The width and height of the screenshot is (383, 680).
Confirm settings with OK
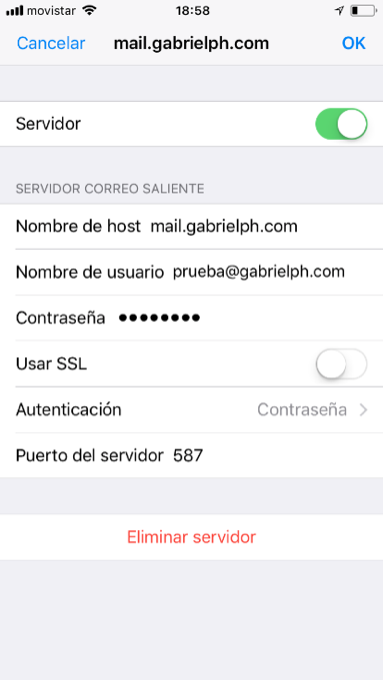354,43
